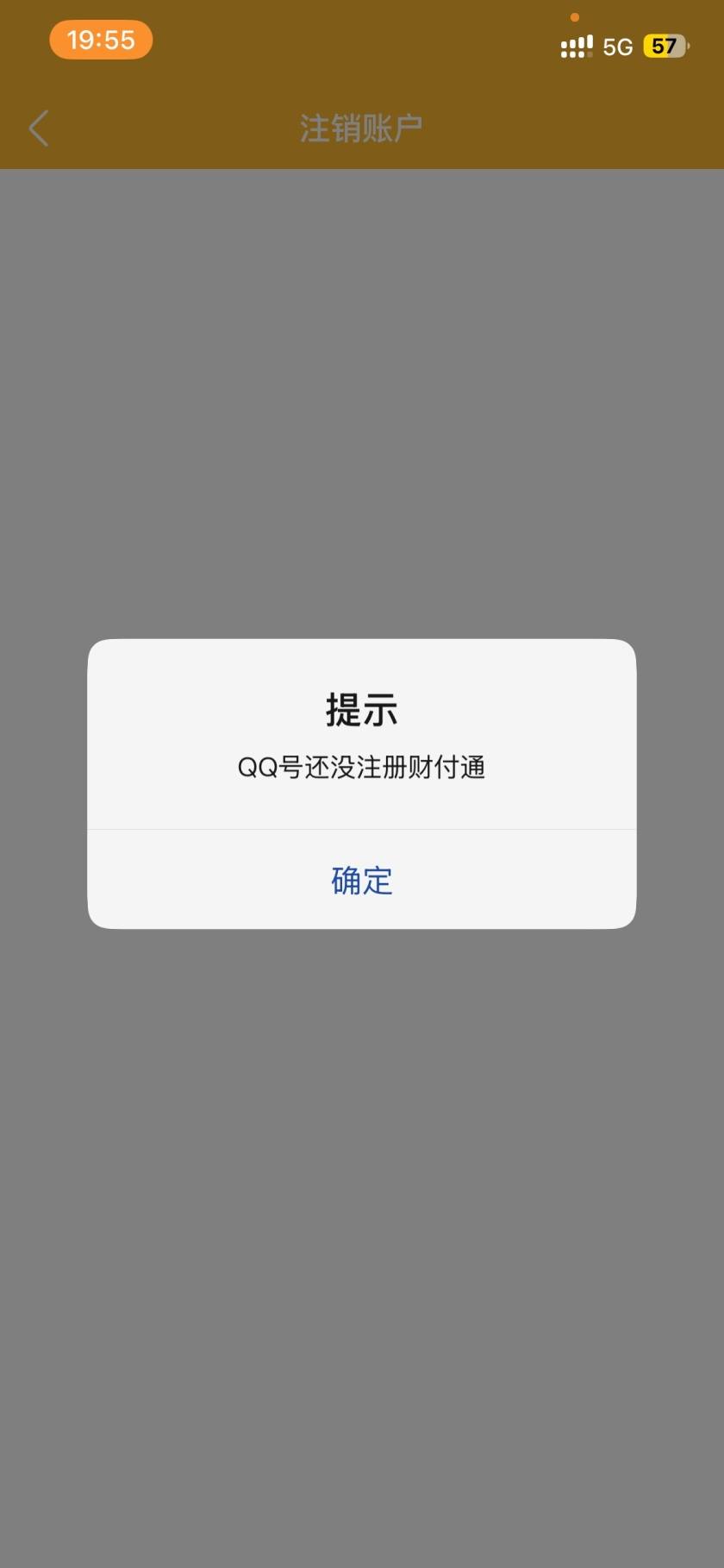Viewport: 724px width, 1568px height.
Task: Tap the orange recording indicator dot
Action: click(575, 16)
